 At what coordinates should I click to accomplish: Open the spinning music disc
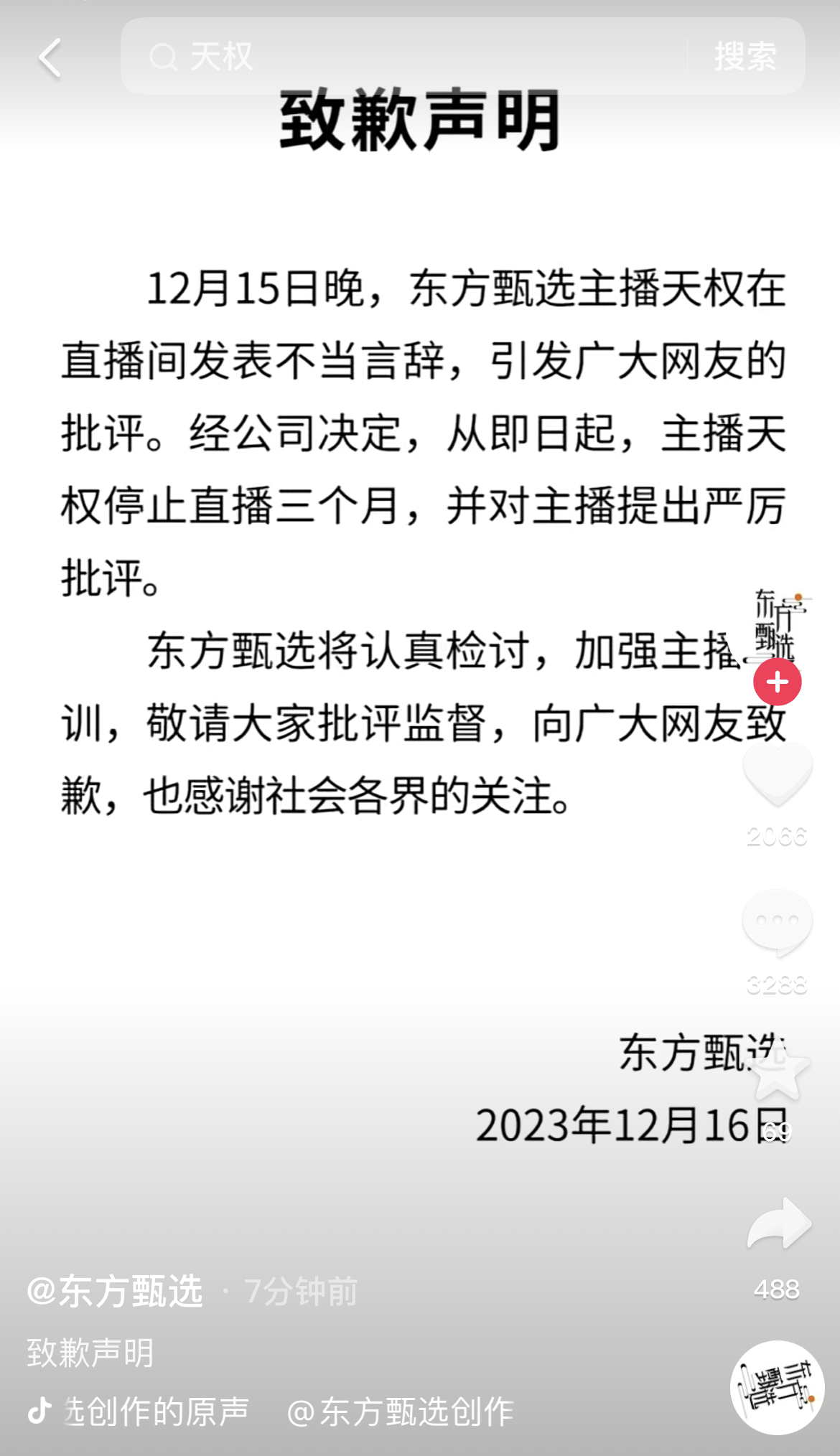point(777,1387)
